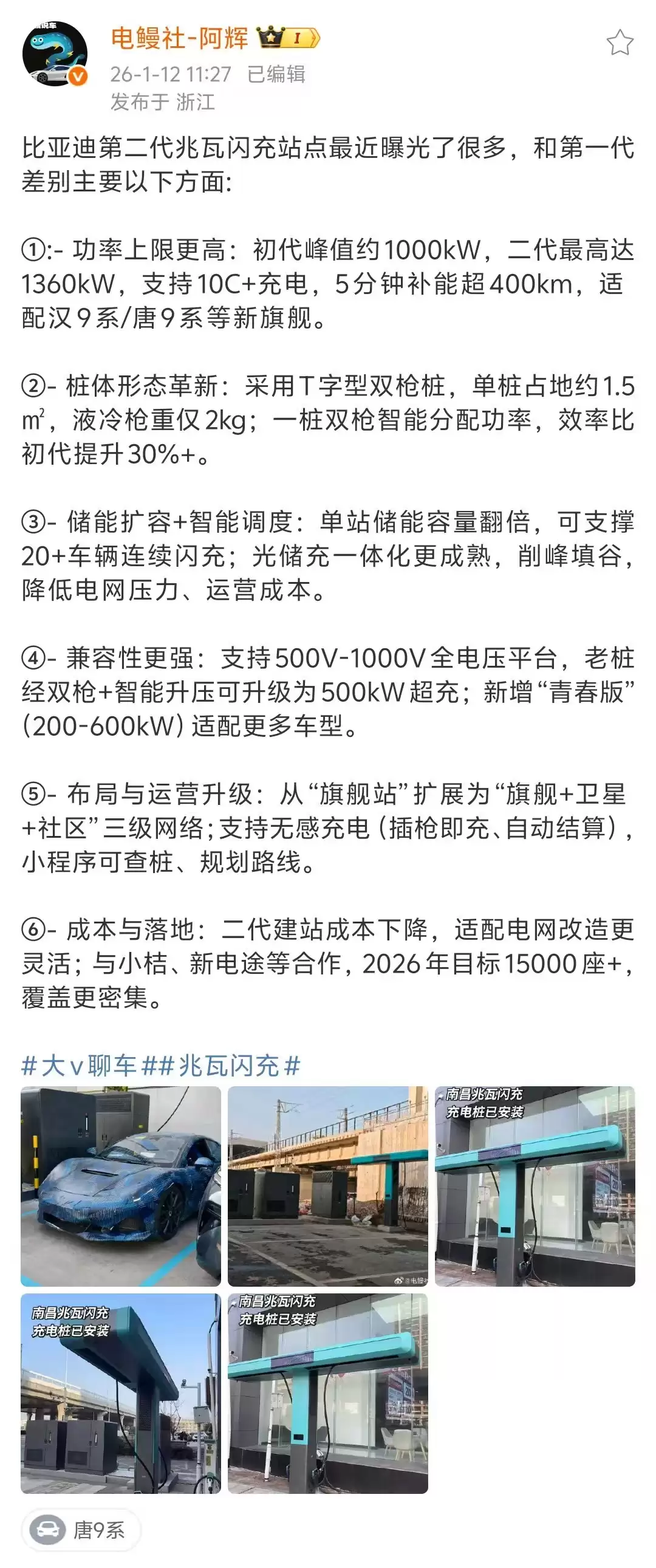Click the golden VIP crown badge
The image size is (656, 1568).
pos(272,38)
